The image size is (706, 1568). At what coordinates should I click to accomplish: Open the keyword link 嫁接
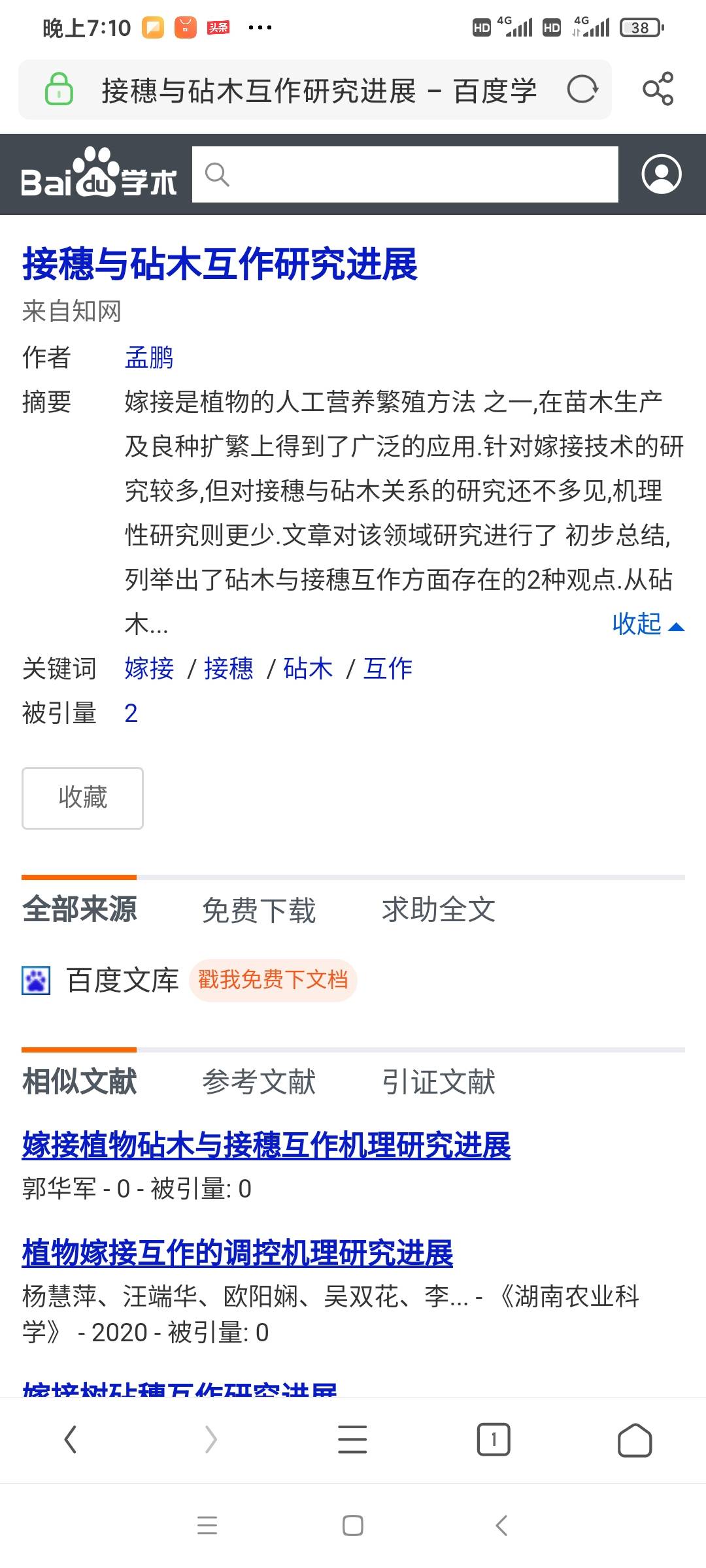149,668
